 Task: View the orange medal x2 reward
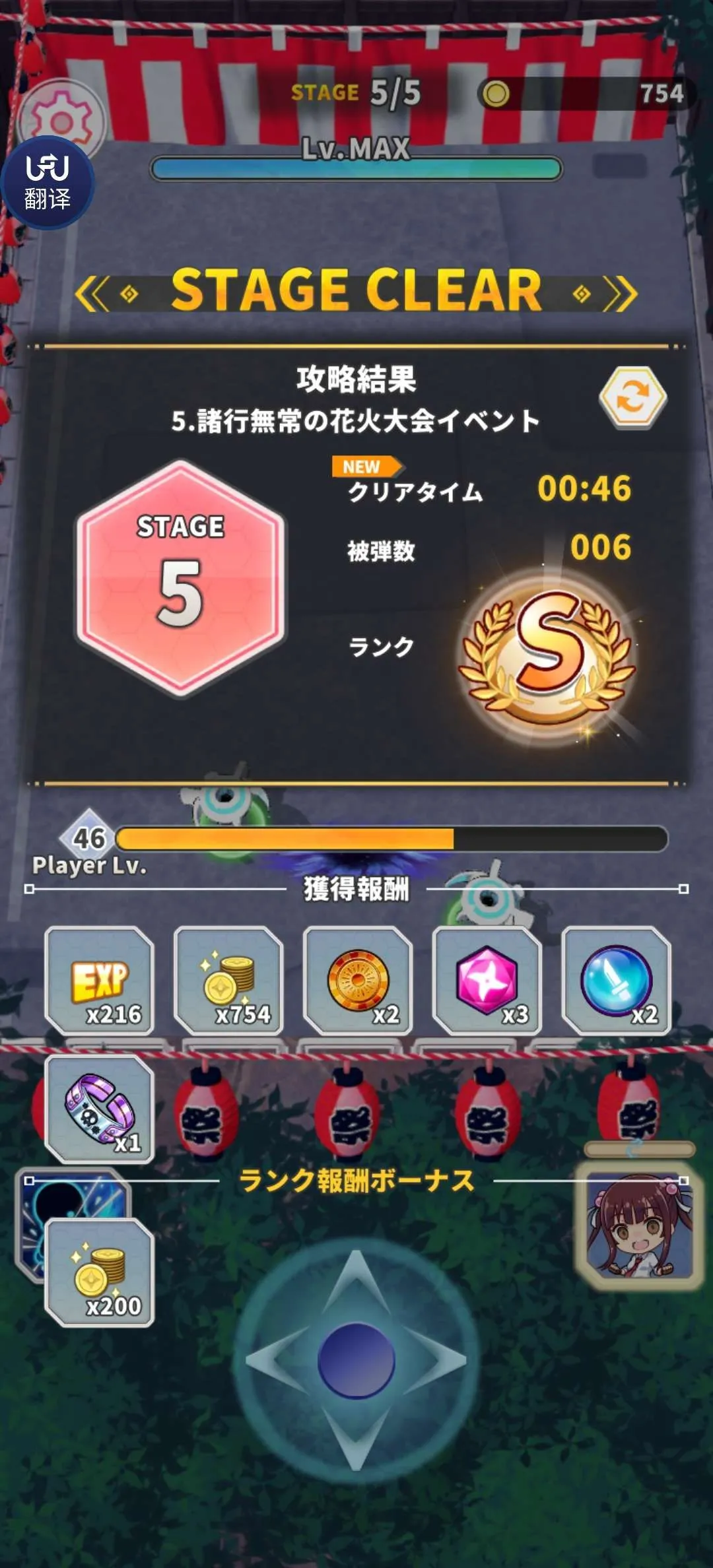click(x=358, y=981)
